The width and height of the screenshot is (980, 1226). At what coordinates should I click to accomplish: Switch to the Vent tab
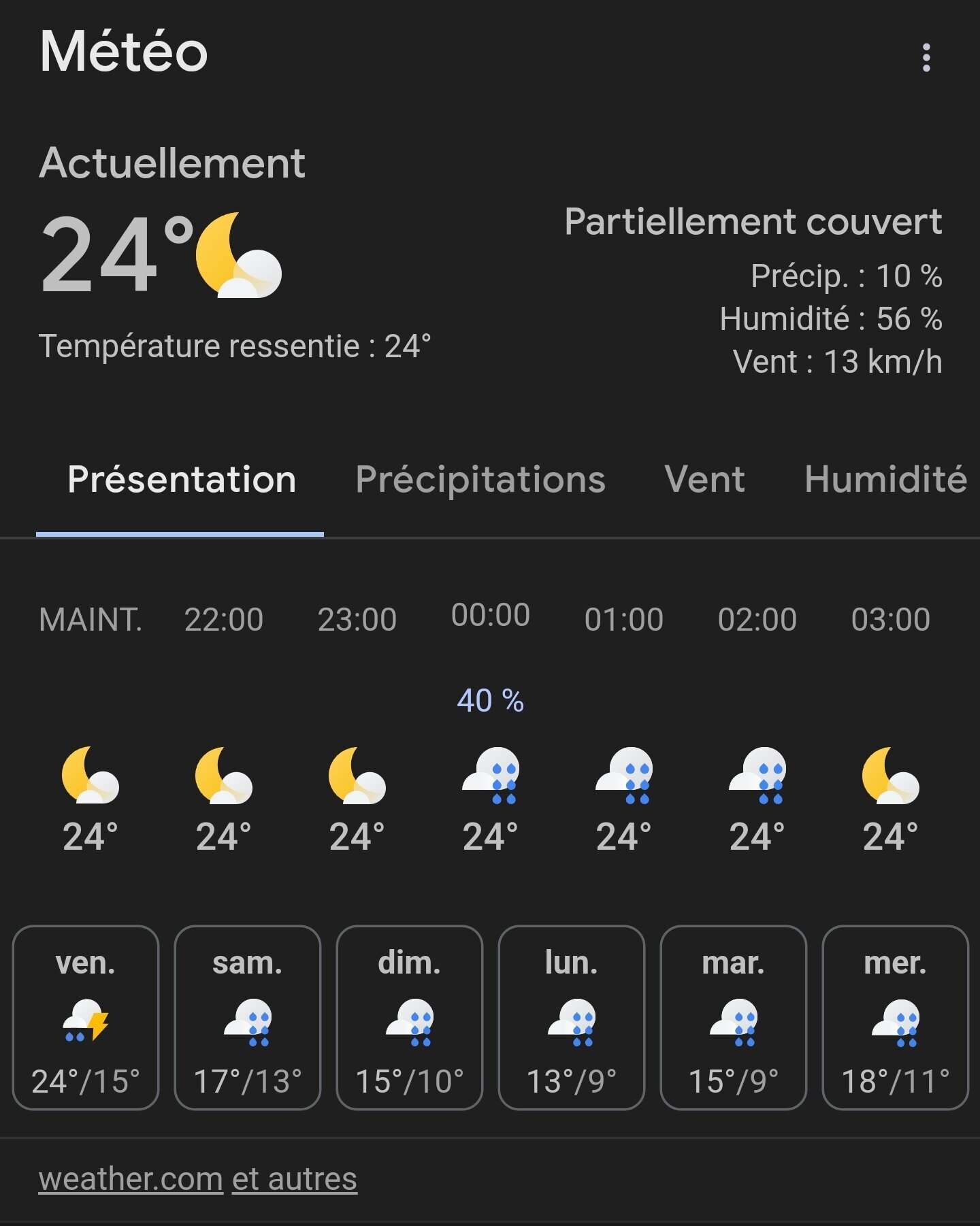click(x=704, y=480)
